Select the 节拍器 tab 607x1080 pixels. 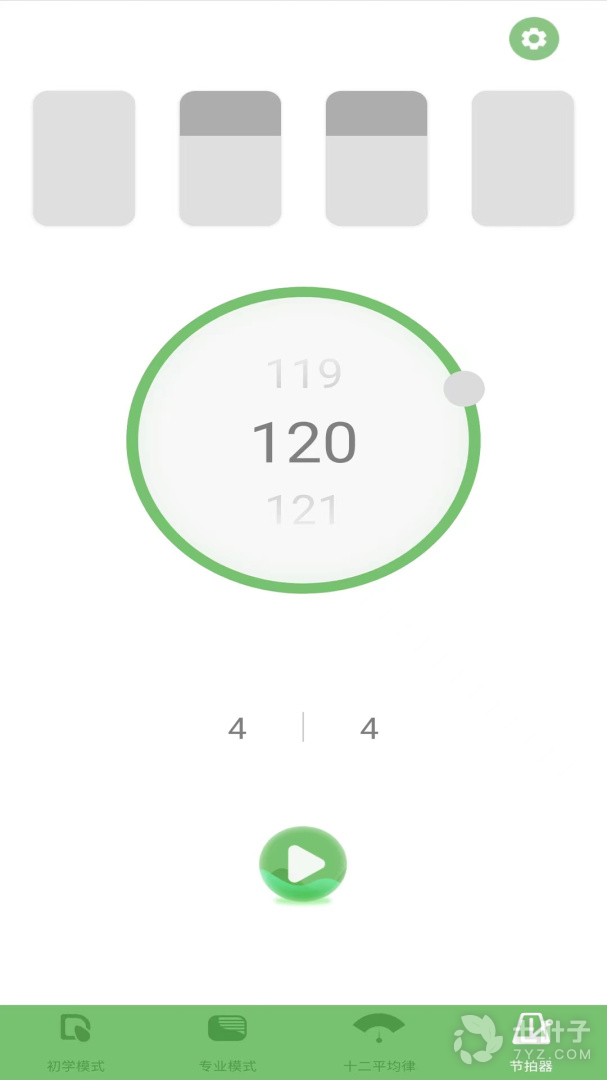coord(531,1042)
